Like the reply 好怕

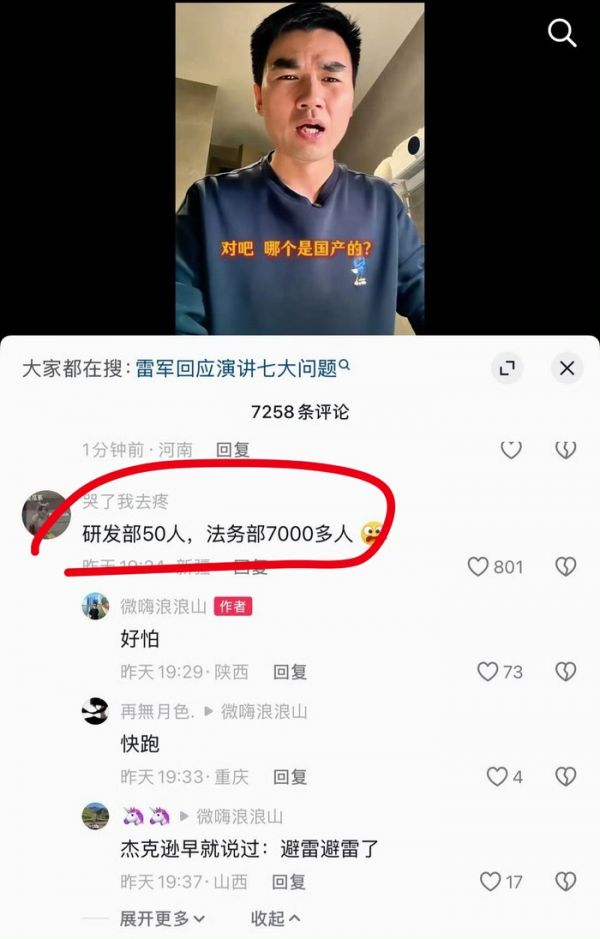(487, 671)
